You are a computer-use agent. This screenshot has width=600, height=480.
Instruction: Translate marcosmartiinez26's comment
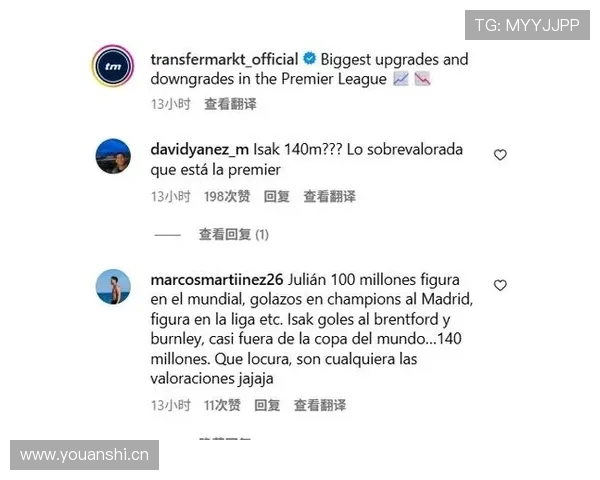pos(319,405)
